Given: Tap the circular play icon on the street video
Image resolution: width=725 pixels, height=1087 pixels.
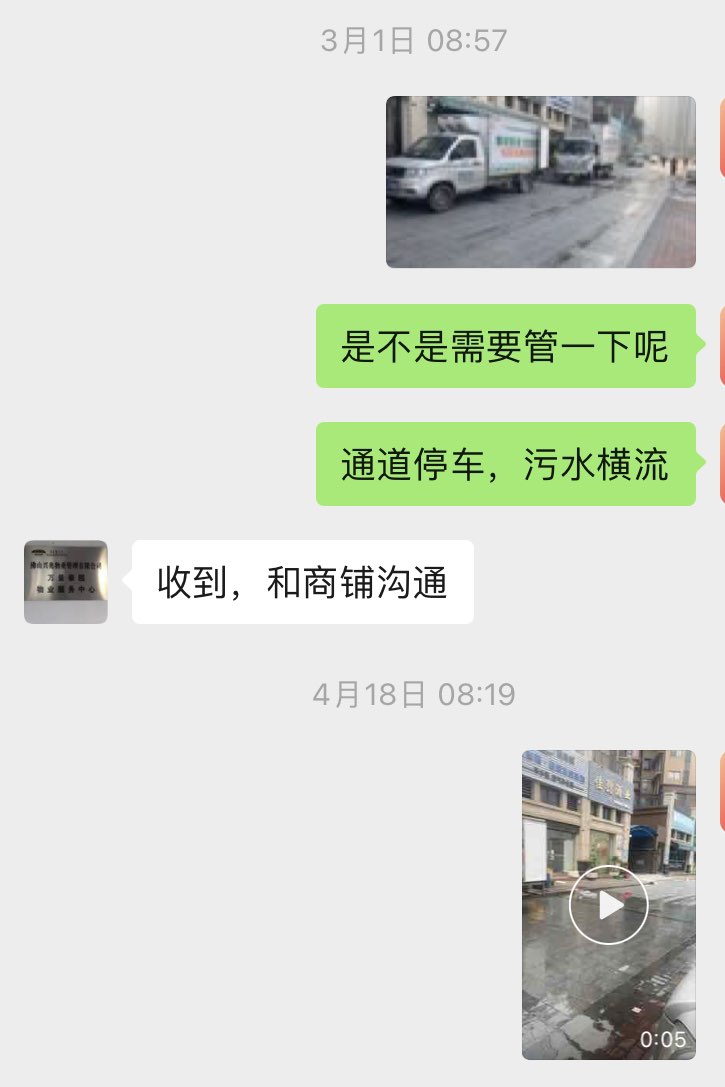Looking at the screenshot, I should point(607,905).
